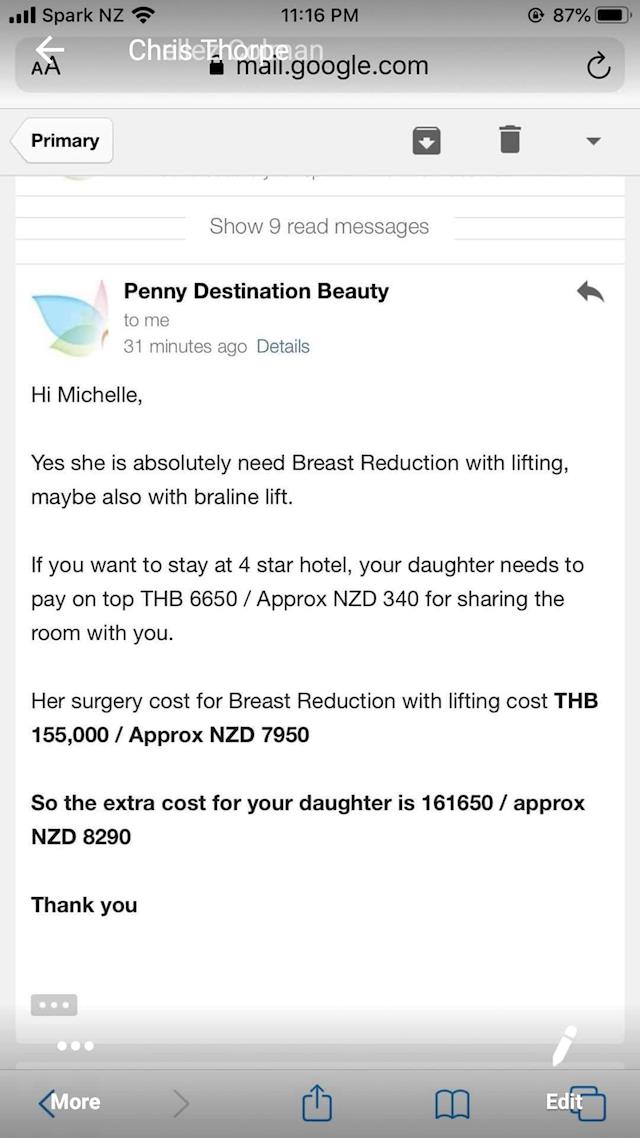Expand trimmed content below Thank you

54,1004
